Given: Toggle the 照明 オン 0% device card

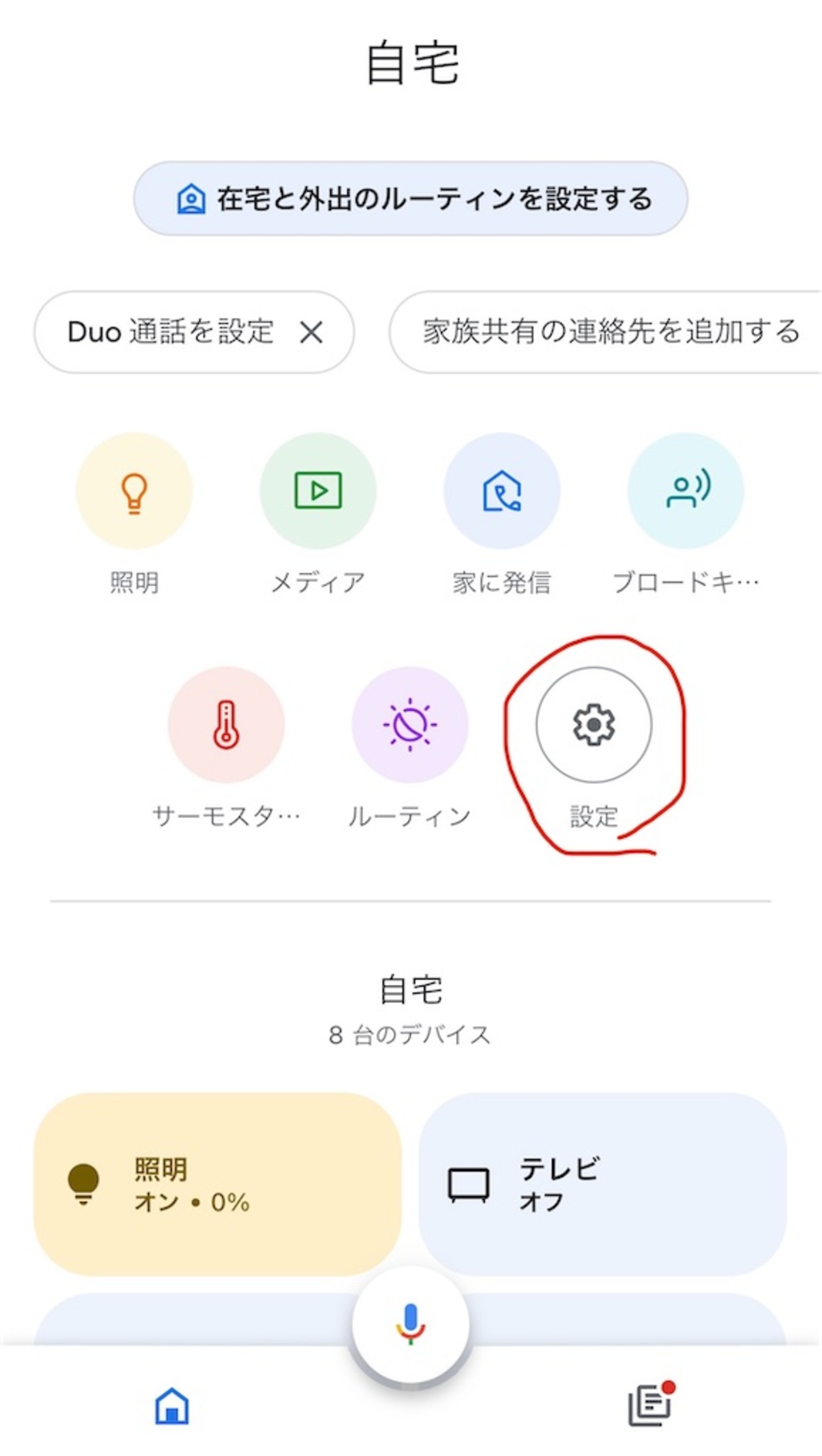Looking at the screenshot, I should pyautogui.click(x=218, y=1184).
